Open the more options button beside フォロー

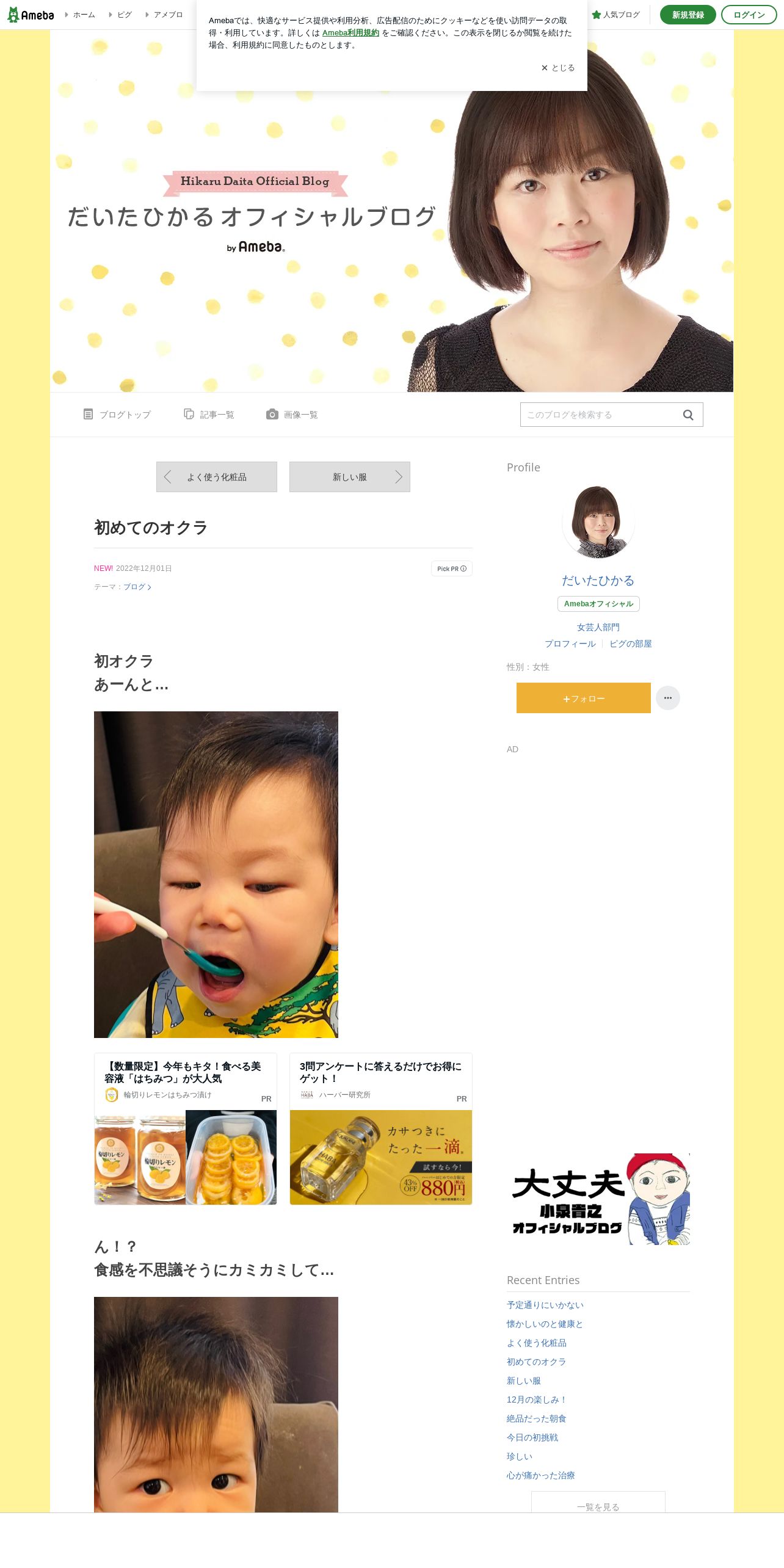tap(667, 698)
